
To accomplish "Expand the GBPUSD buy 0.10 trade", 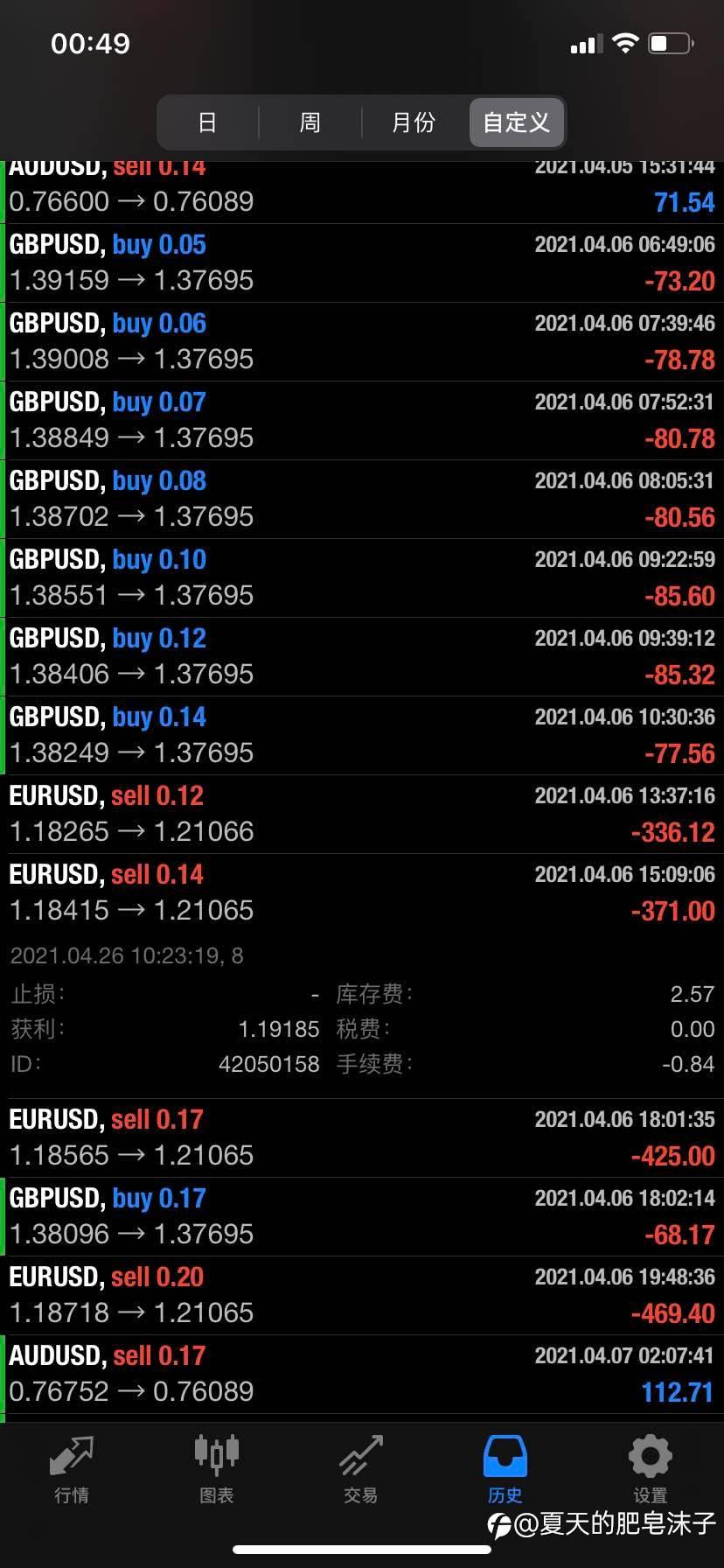I will (362, 577).
